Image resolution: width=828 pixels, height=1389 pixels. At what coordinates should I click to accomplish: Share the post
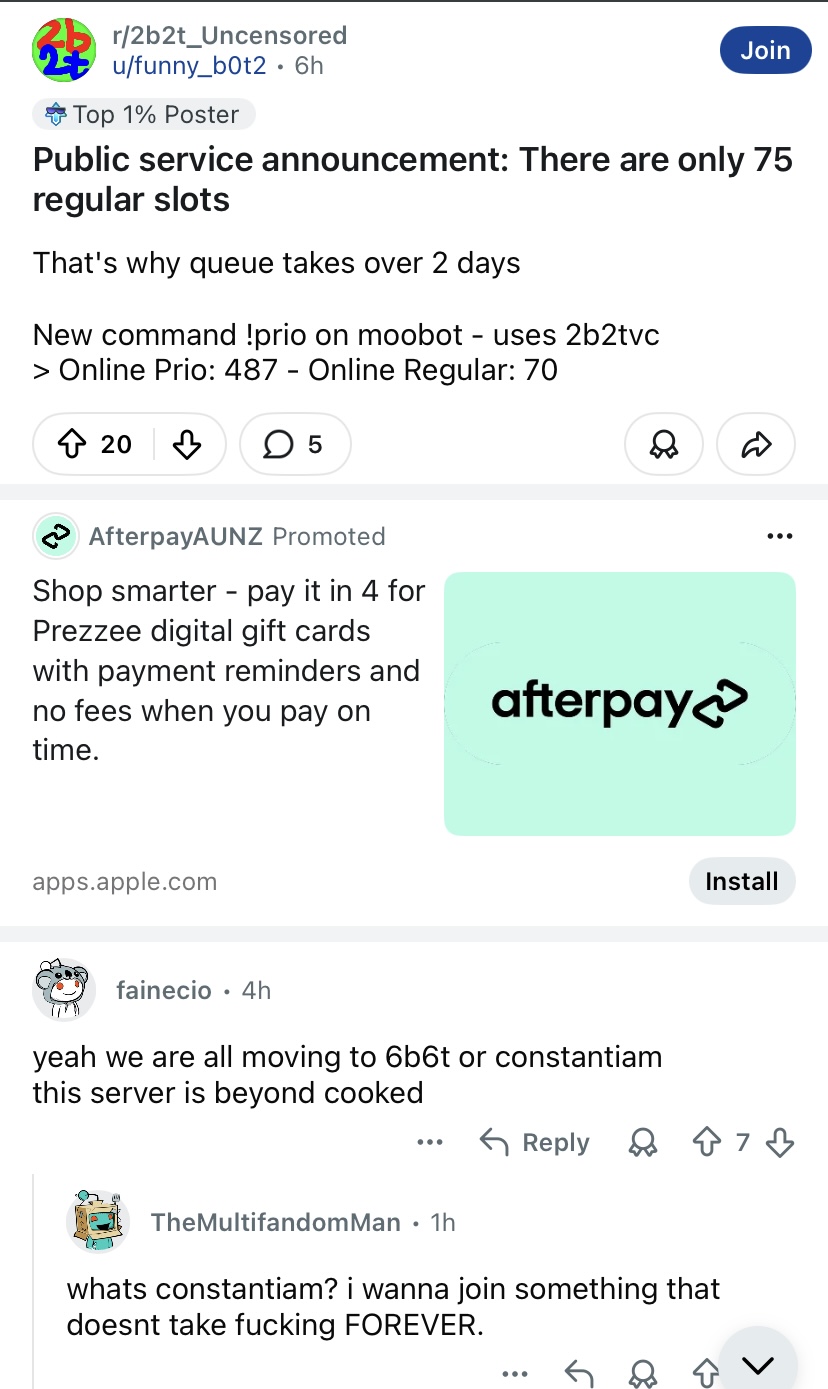(756, 444)
